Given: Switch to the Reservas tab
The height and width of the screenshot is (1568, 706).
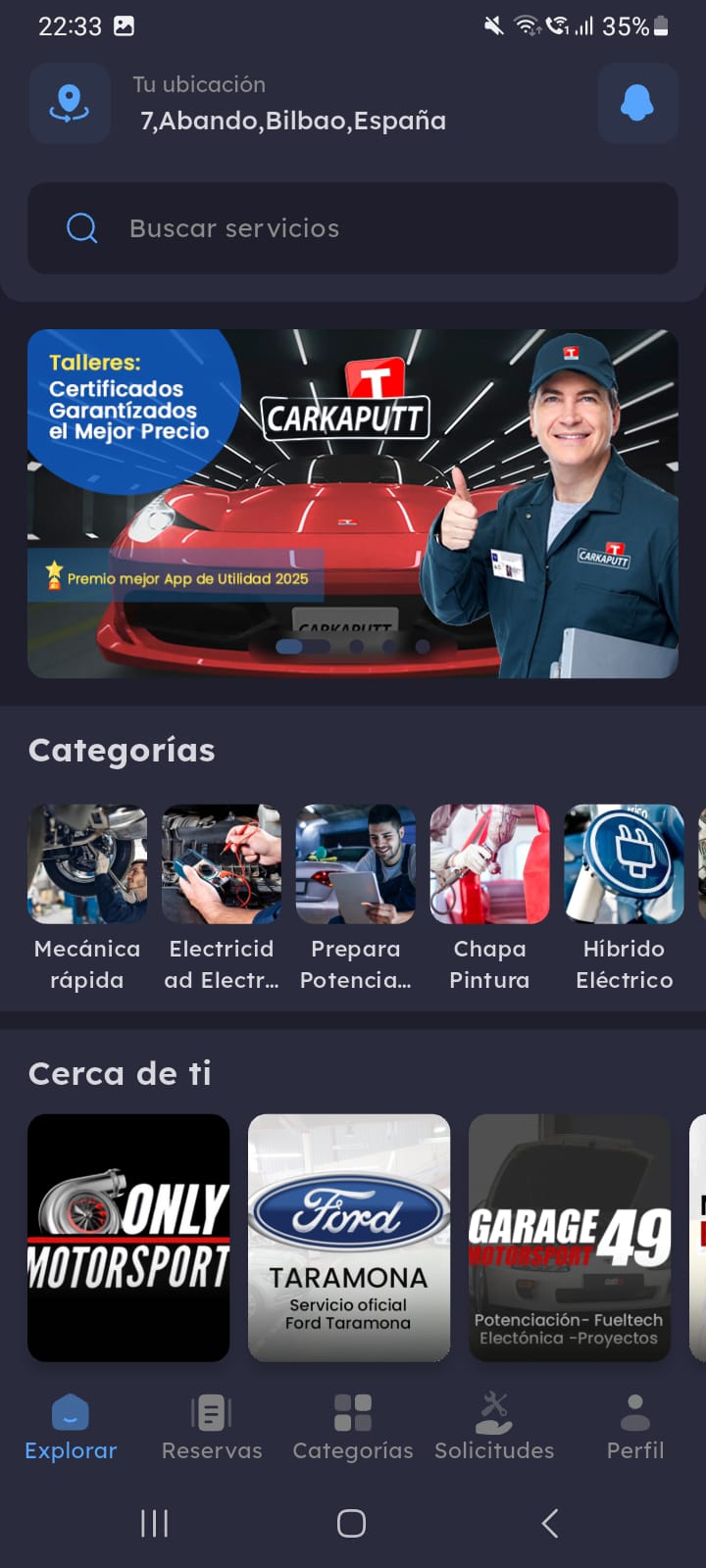Looking at the screenshot, I should (212, 1428).
